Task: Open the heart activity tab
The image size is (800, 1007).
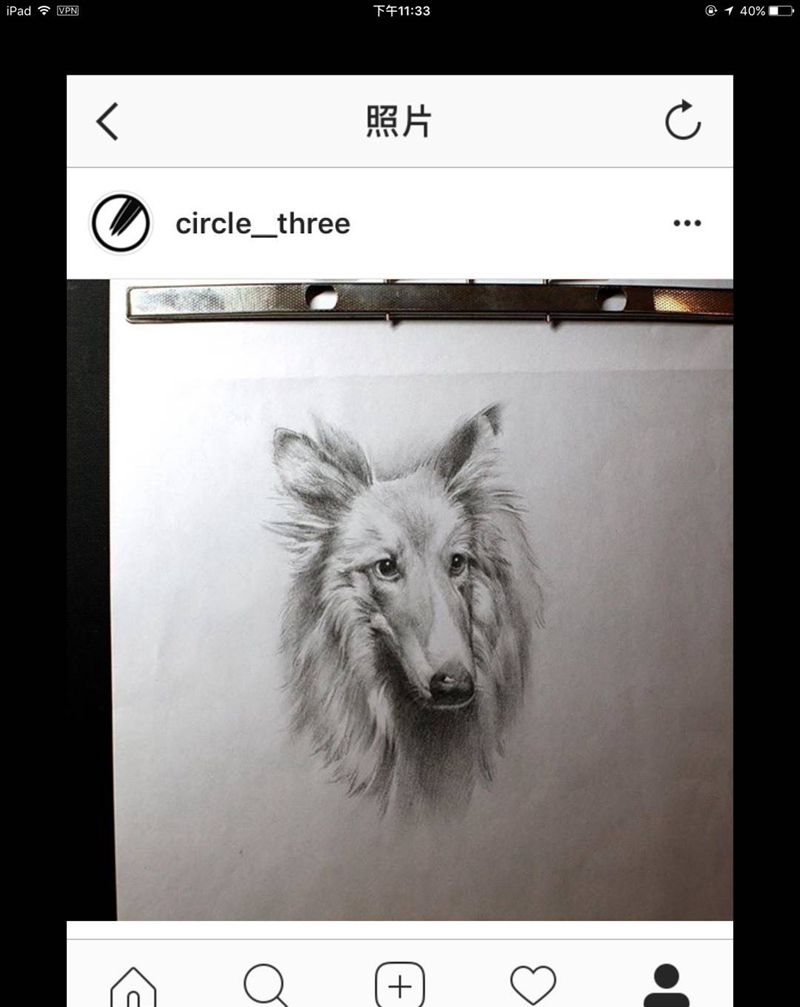Action: point(533,985)
